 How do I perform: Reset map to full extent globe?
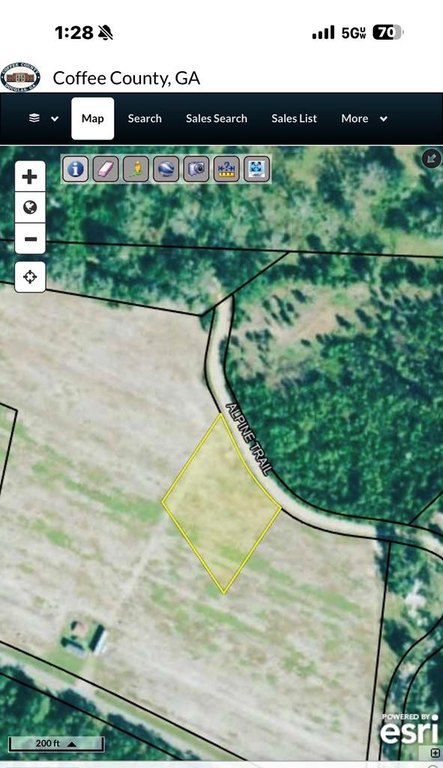click(30, 207)
